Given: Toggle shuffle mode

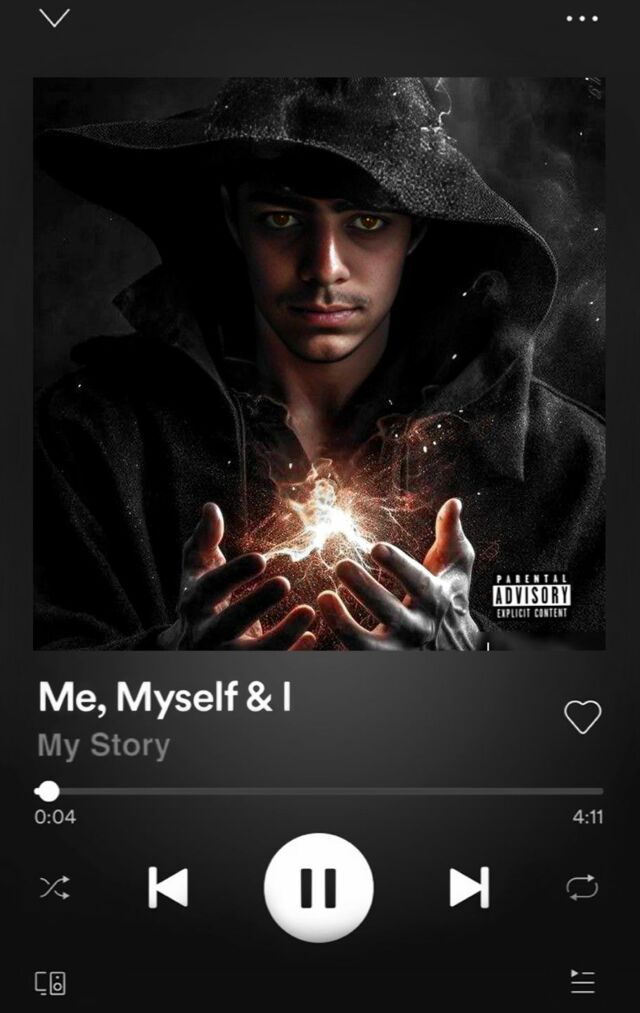Looking at the screenshot, I should pos(54,887).
